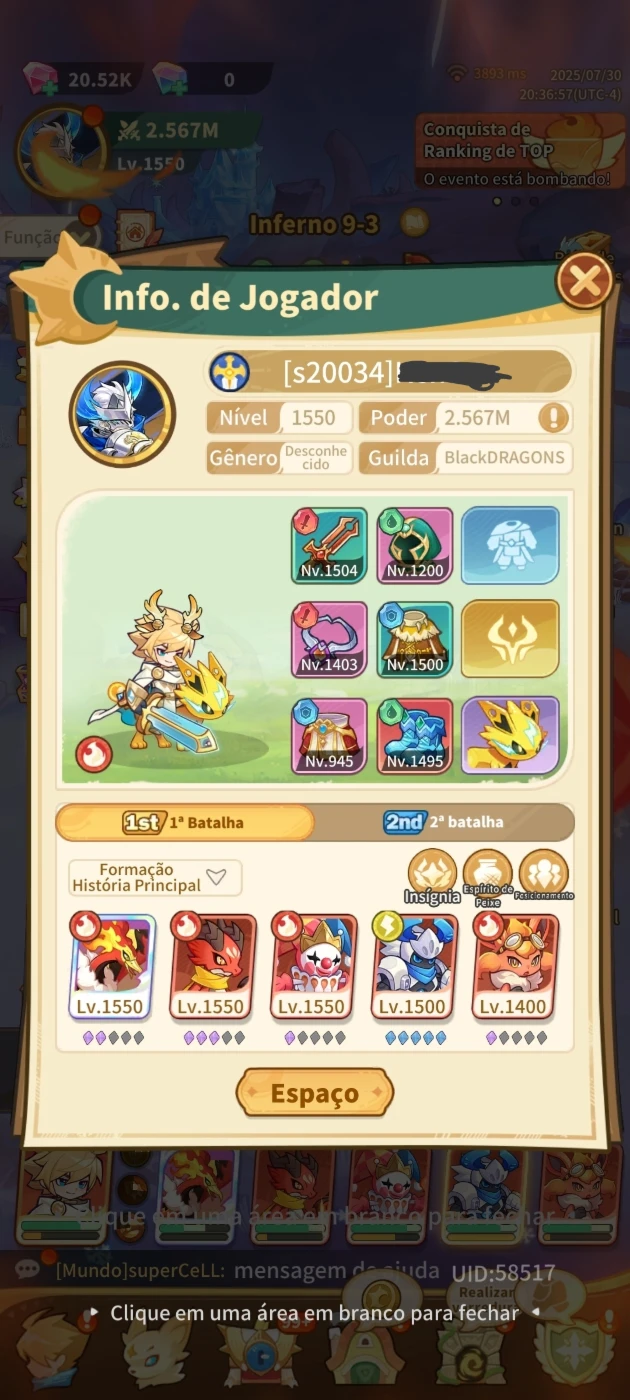Open the yellow fox pet slot
Screen dimensions: 630x1400
click(510, 736)
